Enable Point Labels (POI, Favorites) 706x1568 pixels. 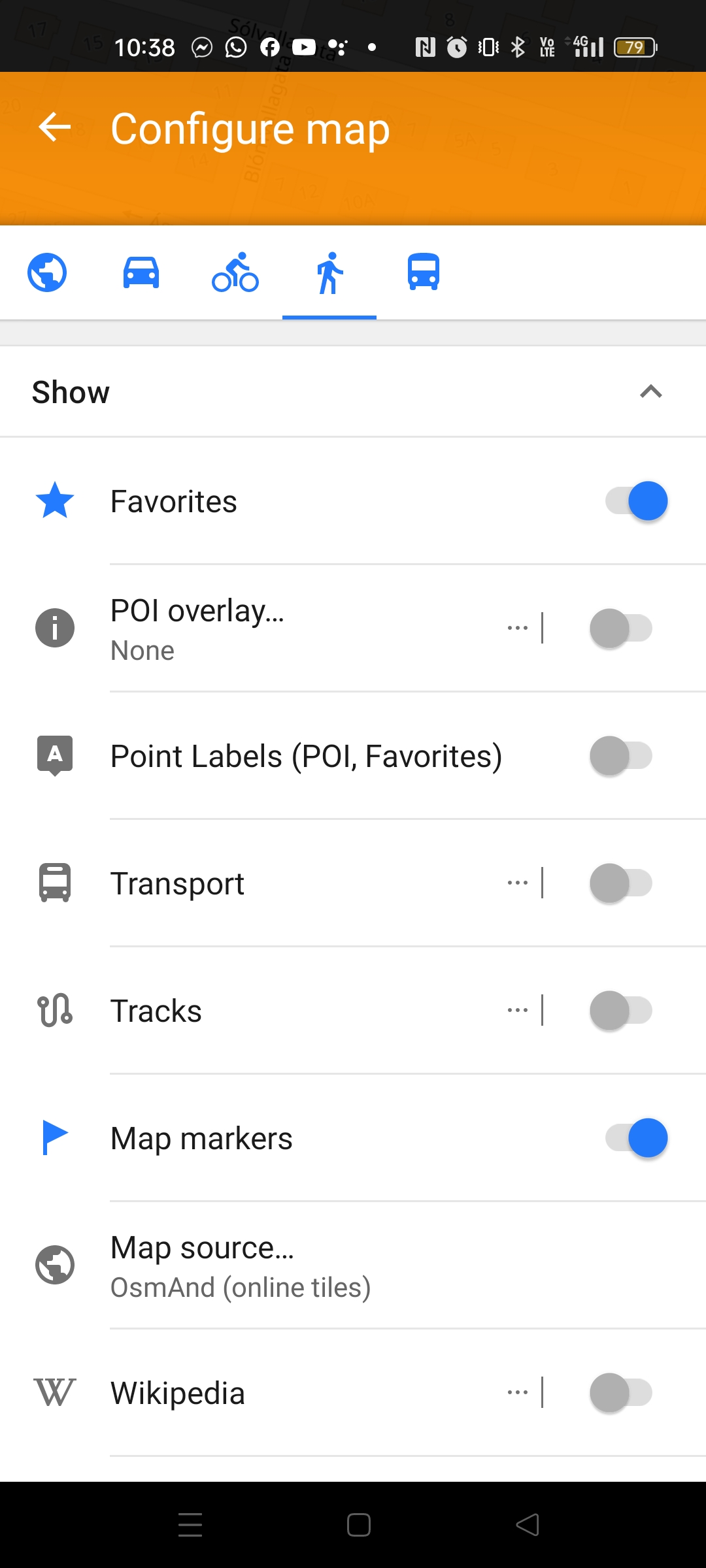(621, 756)
